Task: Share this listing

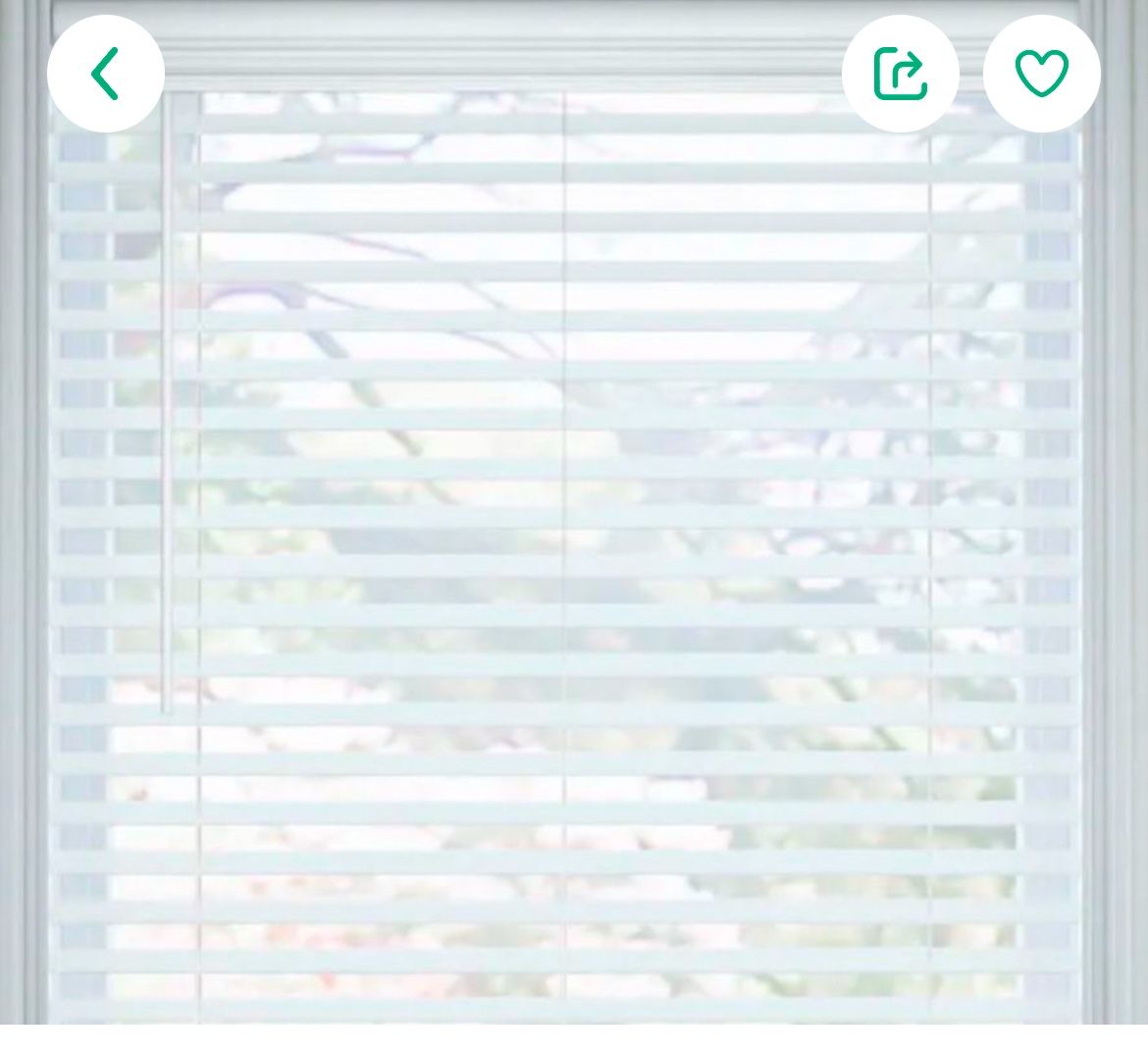Action: point(900,74)
